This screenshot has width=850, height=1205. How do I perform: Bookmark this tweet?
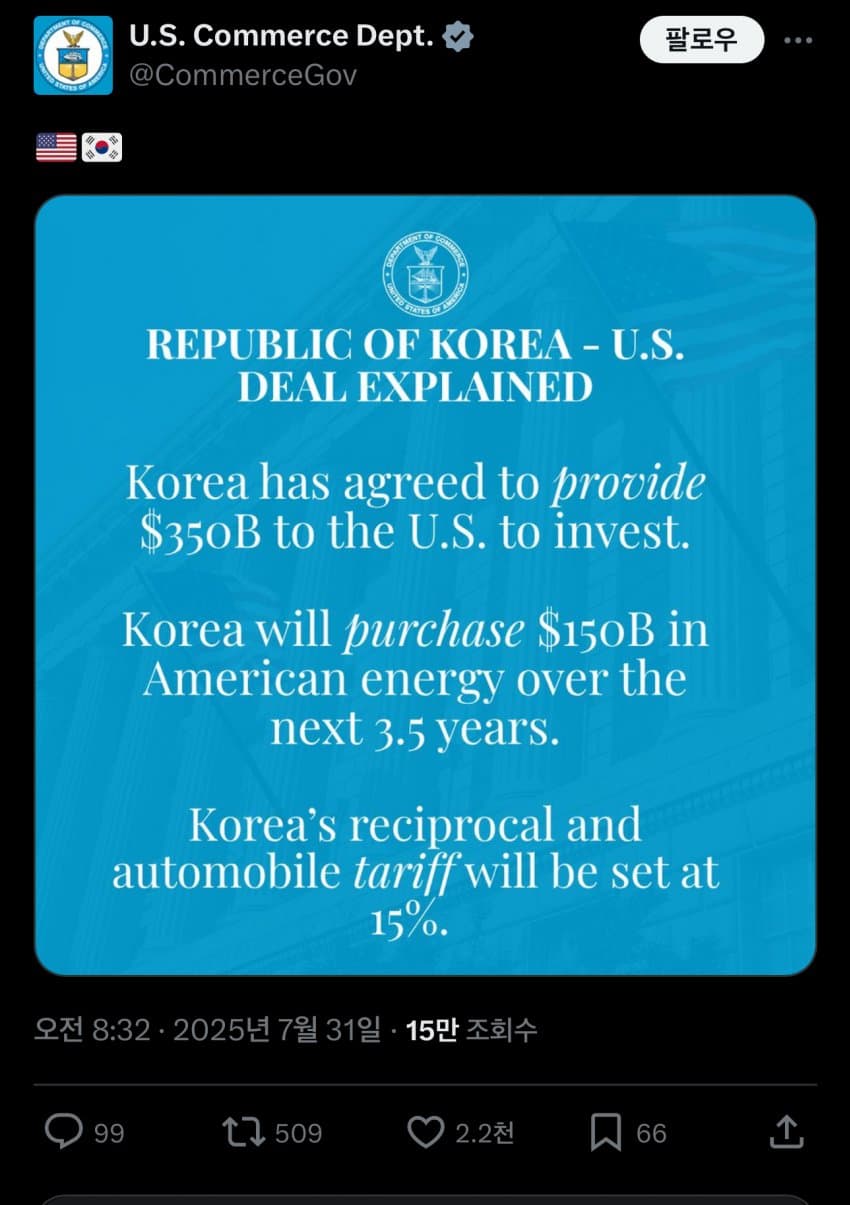(x=605, y=1131)
